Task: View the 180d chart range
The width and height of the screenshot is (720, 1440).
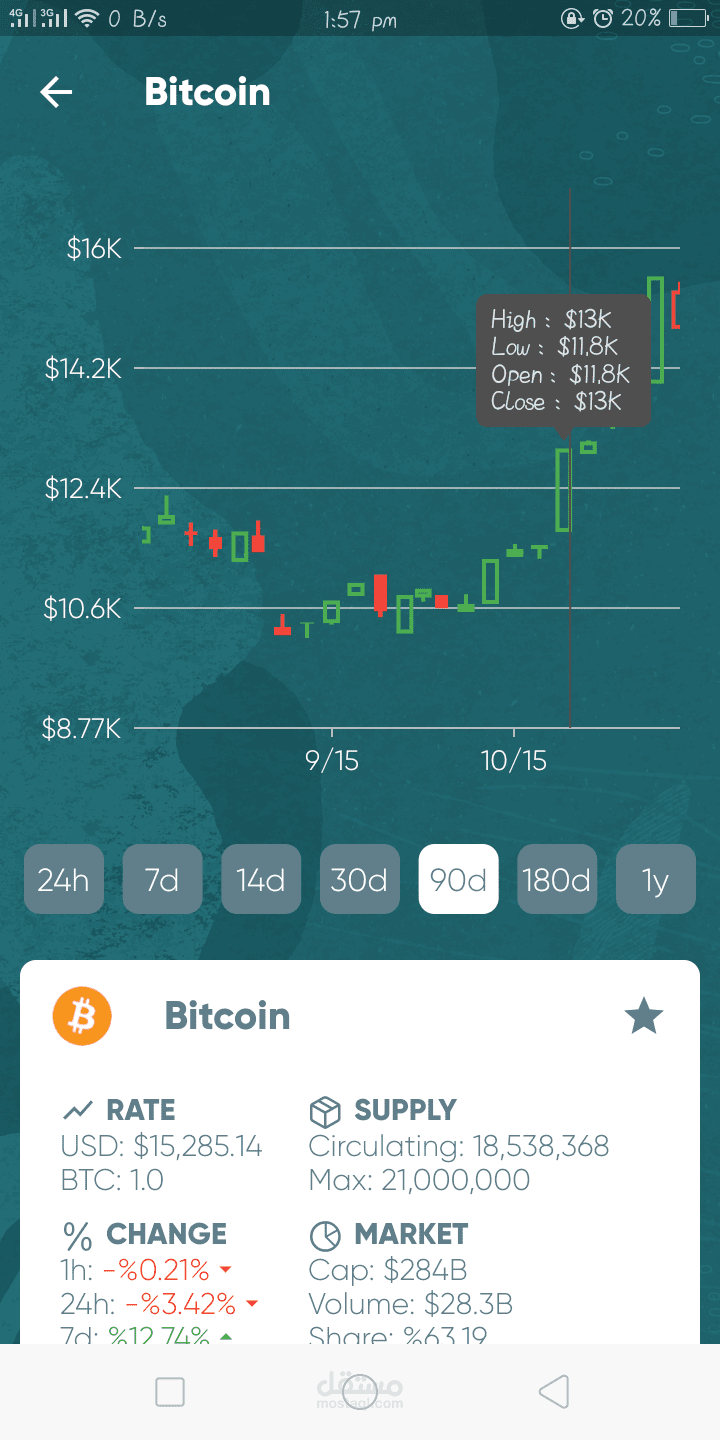Action: tap(557, 879)
